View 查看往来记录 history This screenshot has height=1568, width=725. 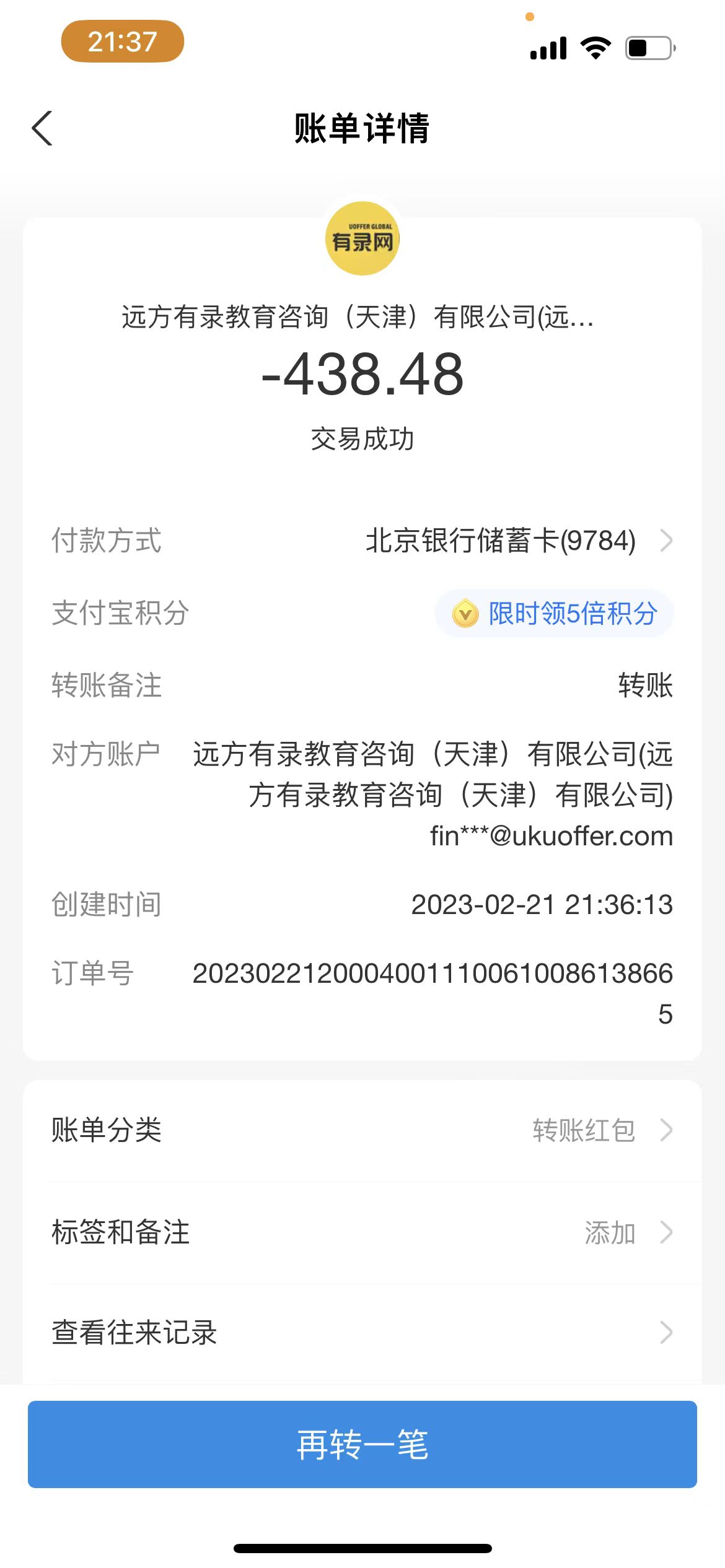(x=362, y=1333)
